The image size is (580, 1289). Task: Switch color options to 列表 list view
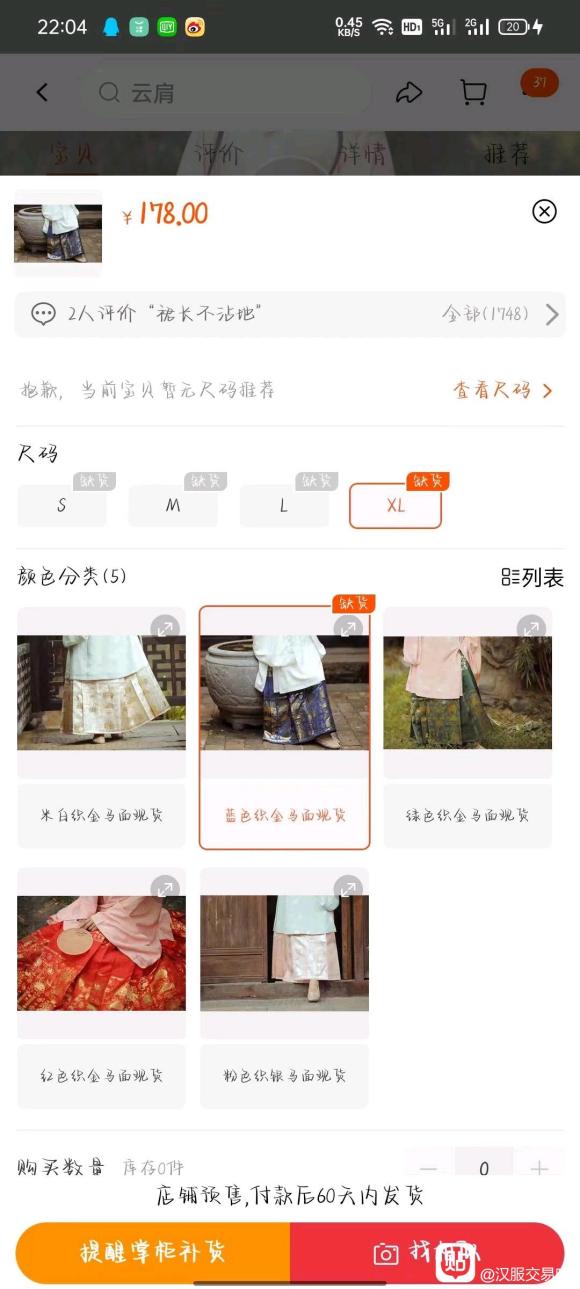pyautogui.click(x=533, y=577)
